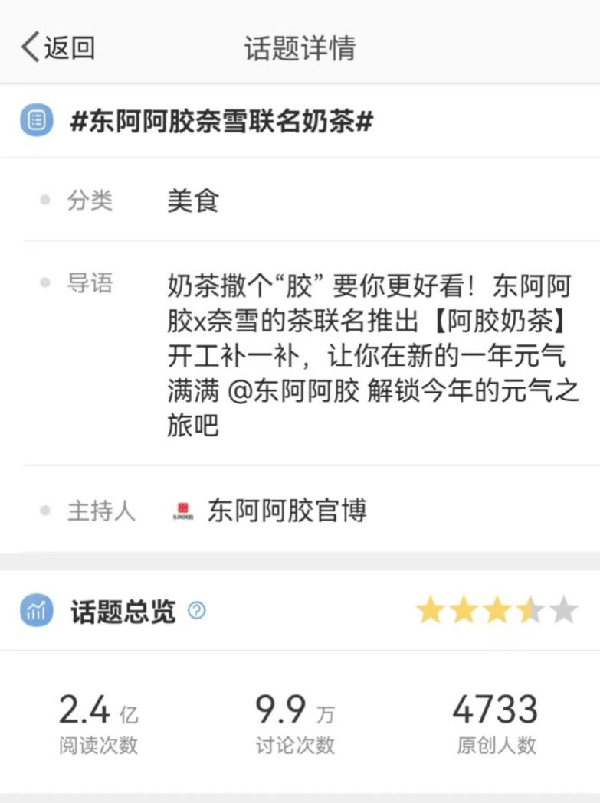Open the help icon beside 话题总览

197,610
